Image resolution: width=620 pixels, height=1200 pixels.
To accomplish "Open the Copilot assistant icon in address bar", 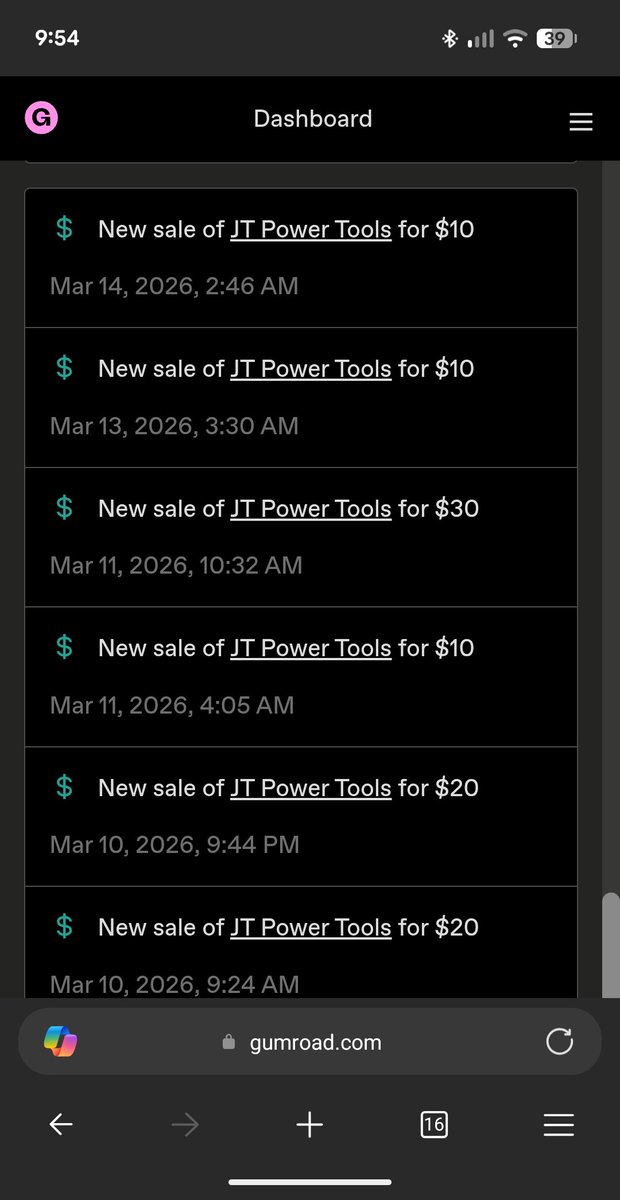I will [x=61, y=1042].
